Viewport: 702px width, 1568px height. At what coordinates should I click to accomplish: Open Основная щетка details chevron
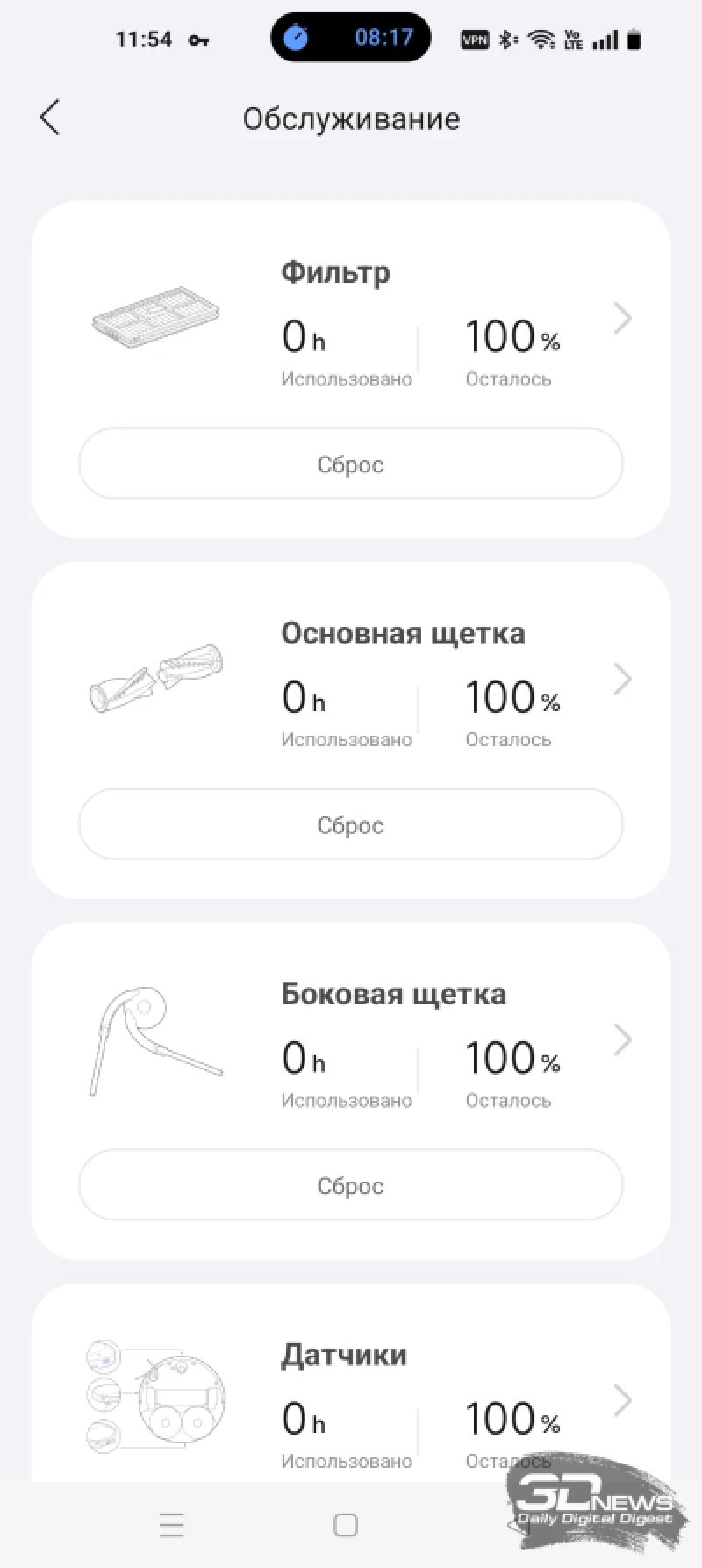click(x=622, y=679)
